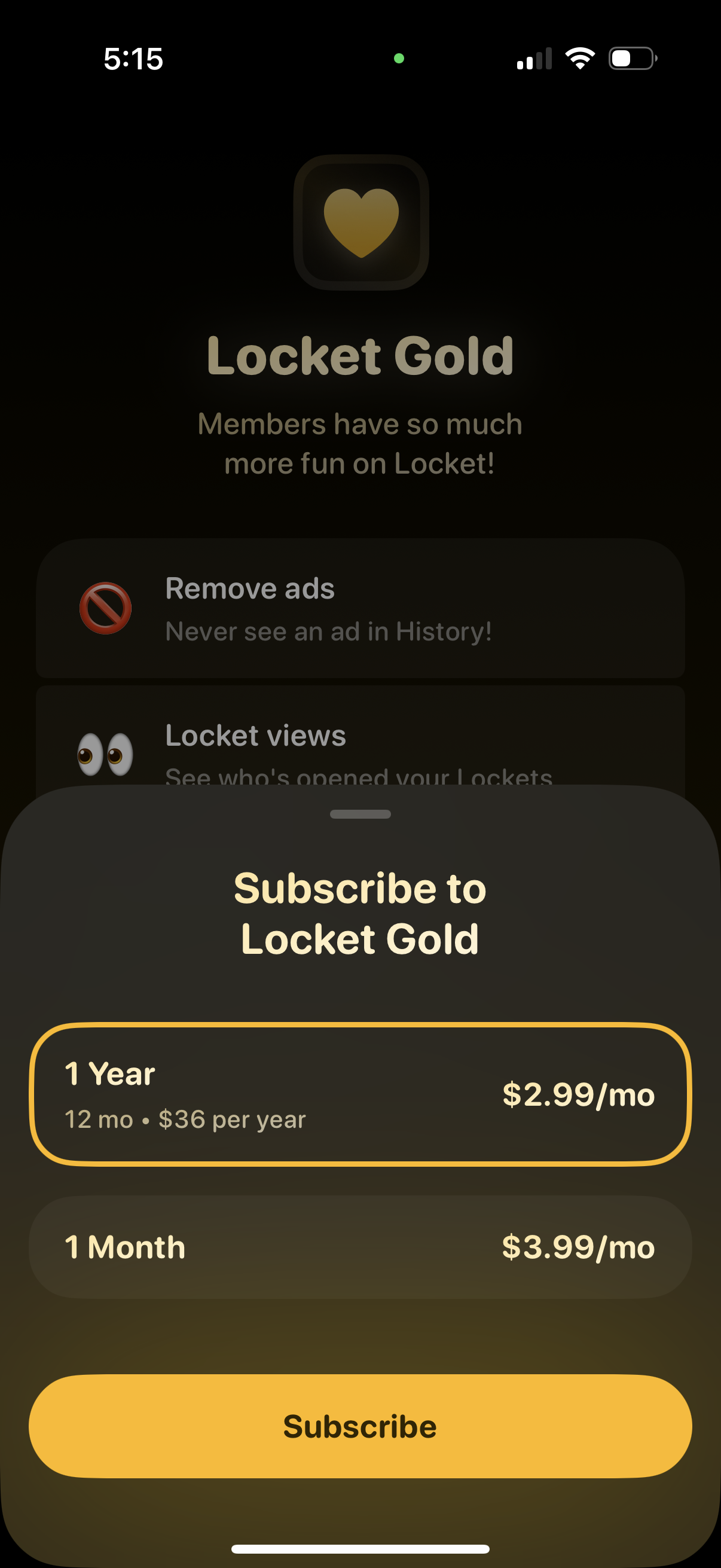This screenshot has height=1568, width=721.
Task: Tap the cellular signal bars icon
Action: click(x=536, y=59)
